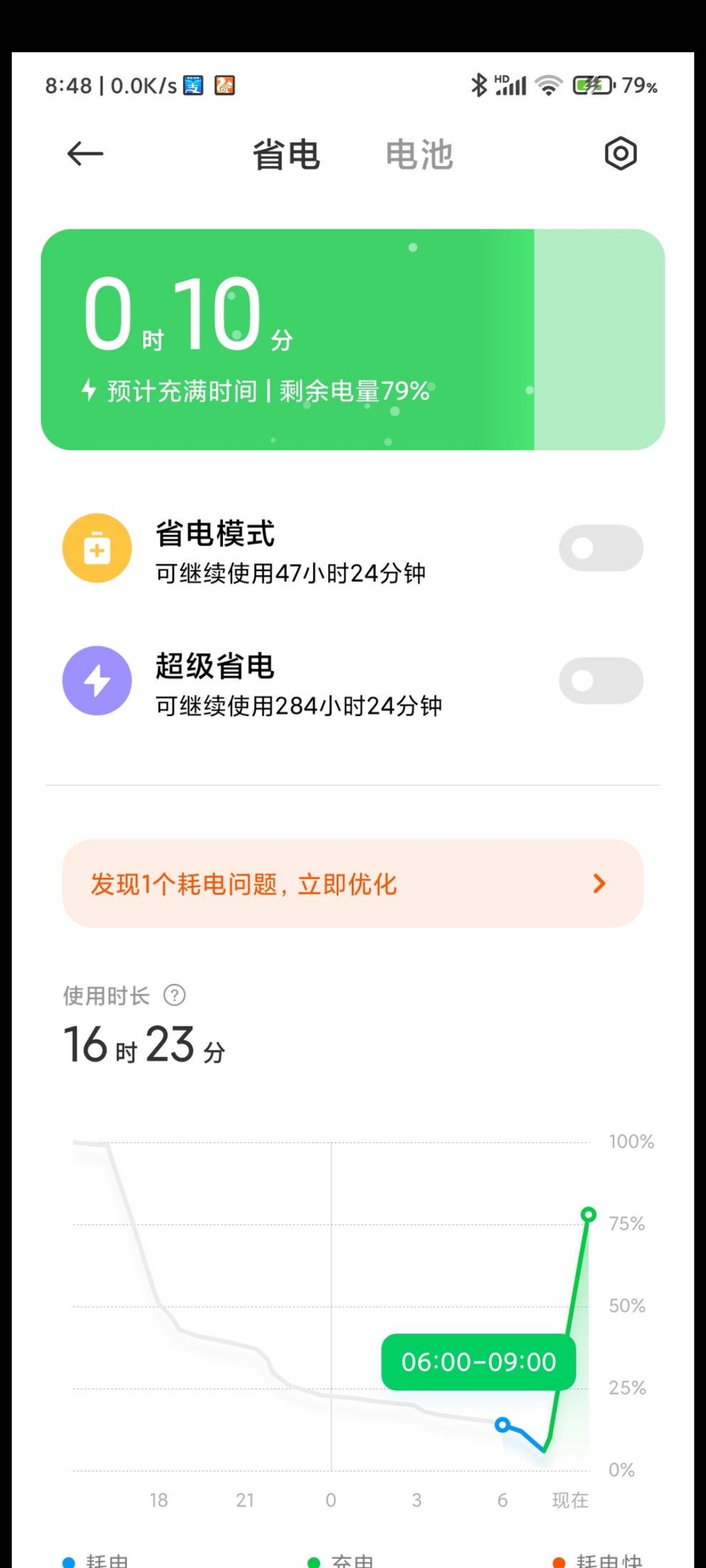Select the 省电 tab

(x=286, y=155)
